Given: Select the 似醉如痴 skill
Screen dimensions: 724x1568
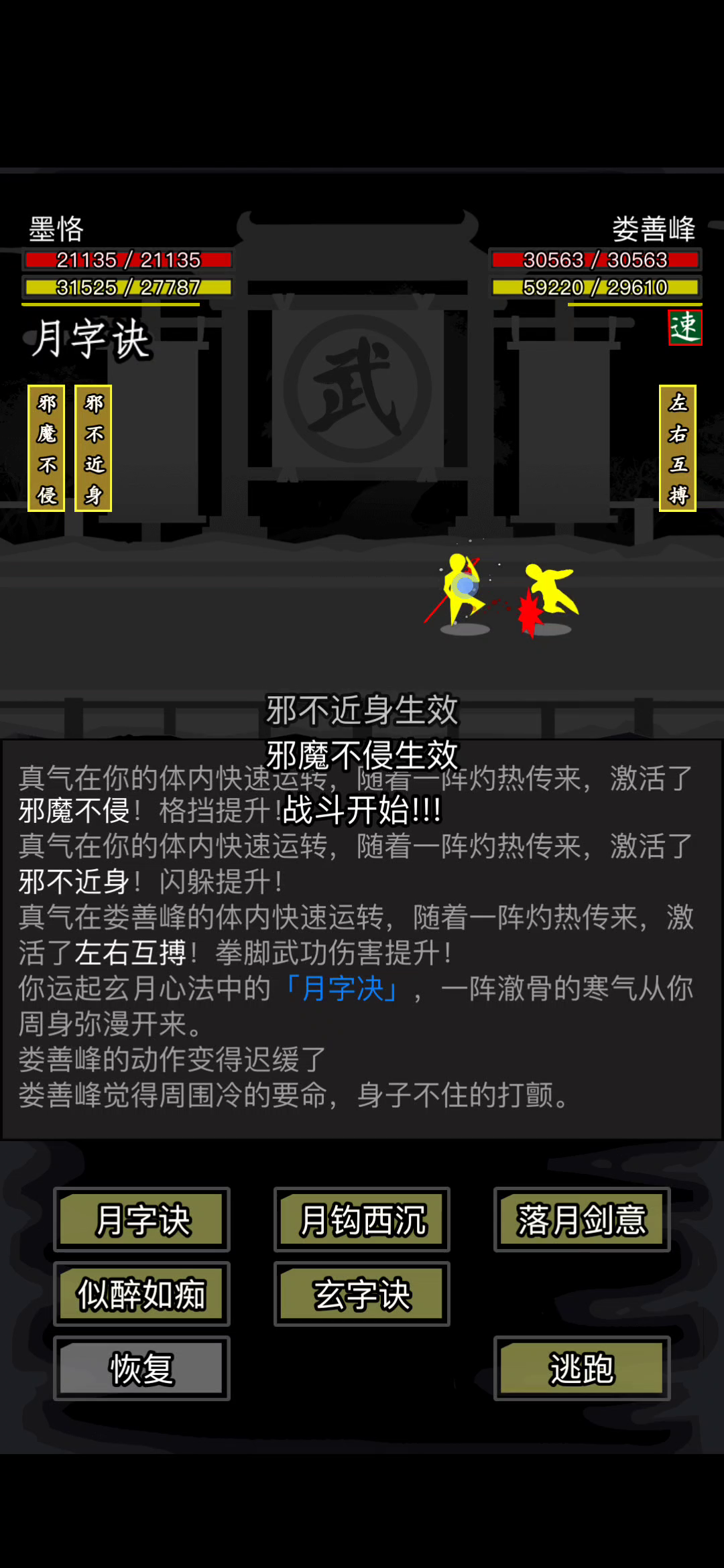Looking at the screenshot, I should pos(141,1294).
